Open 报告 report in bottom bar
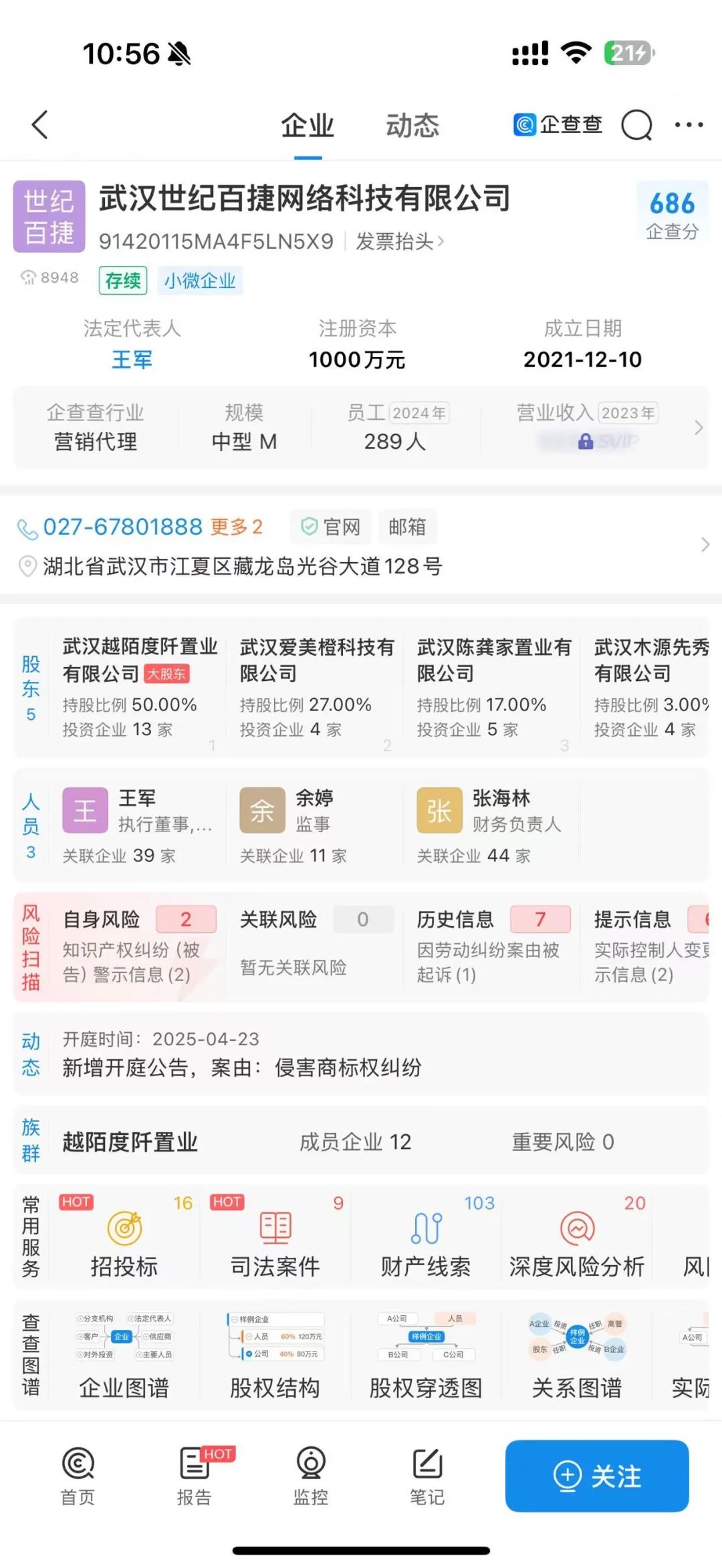This screenshot has width=722, height=1568. point(195,1476)
